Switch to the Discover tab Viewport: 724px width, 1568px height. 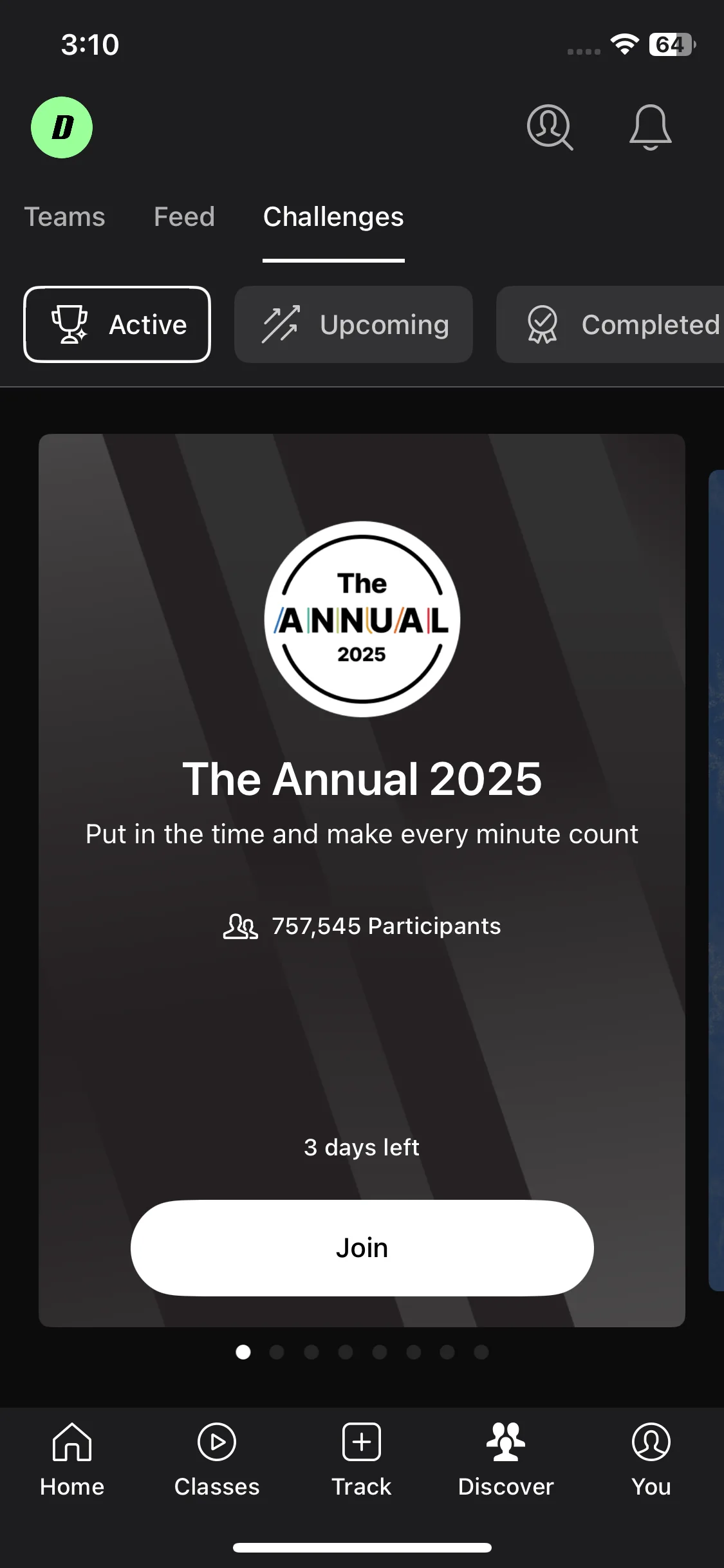(x=506, y=1460)
